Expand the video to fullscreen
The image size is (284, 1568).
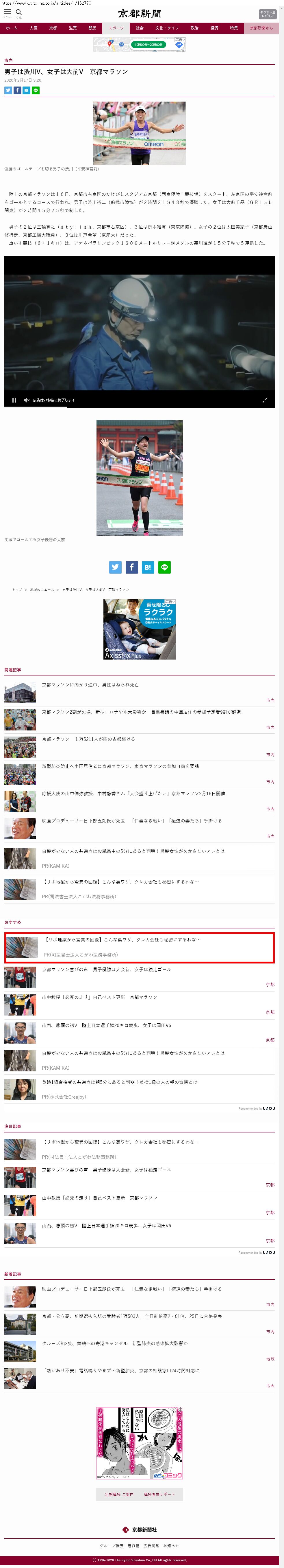[x=265, y=400]
